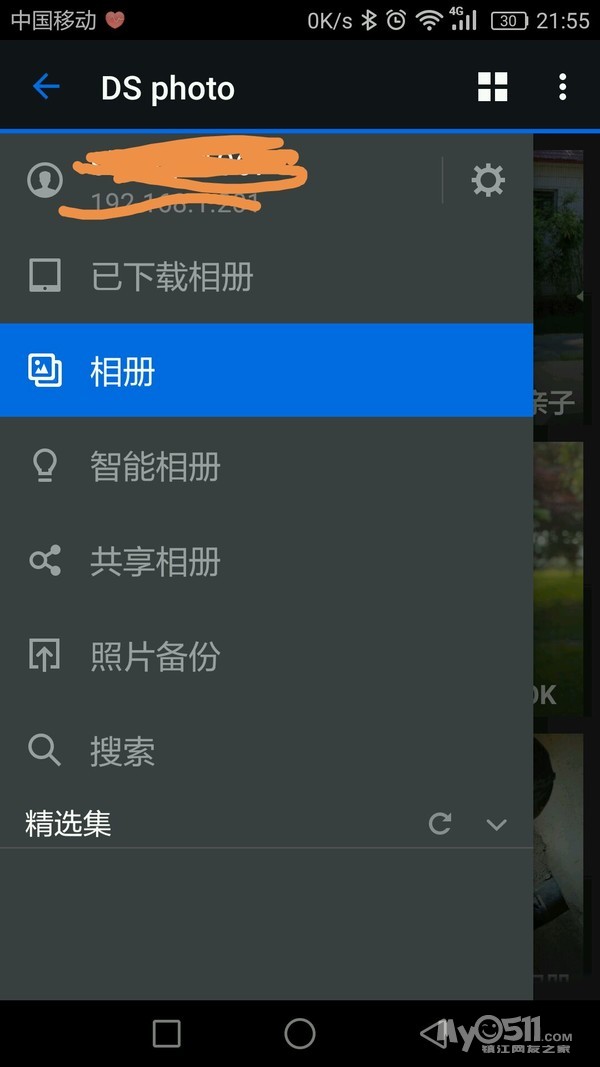
Task: Open 已下载相册 downloaded albums
Action: (266, 276)
